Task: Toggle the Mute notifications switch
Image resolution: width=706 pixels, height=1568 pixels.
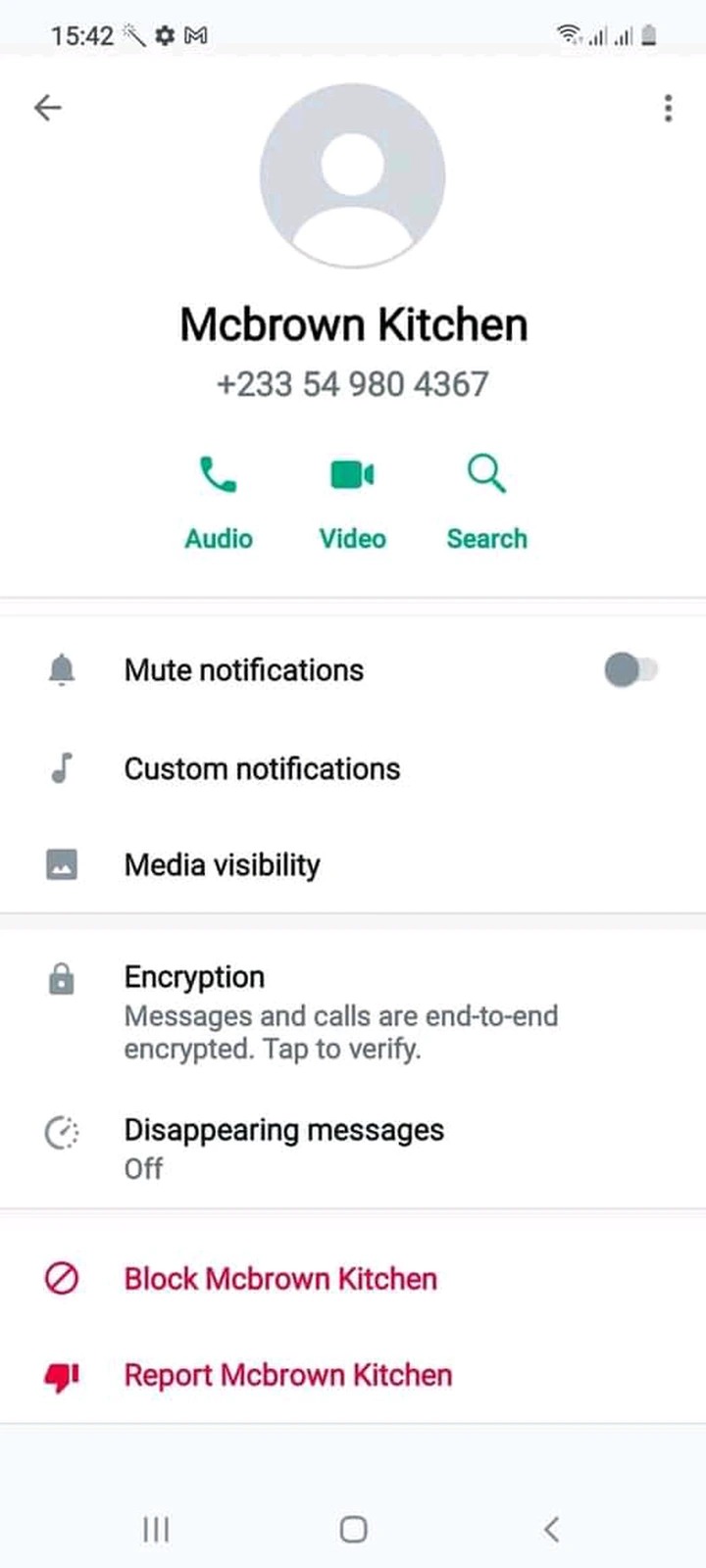Action: pos(630,670)
